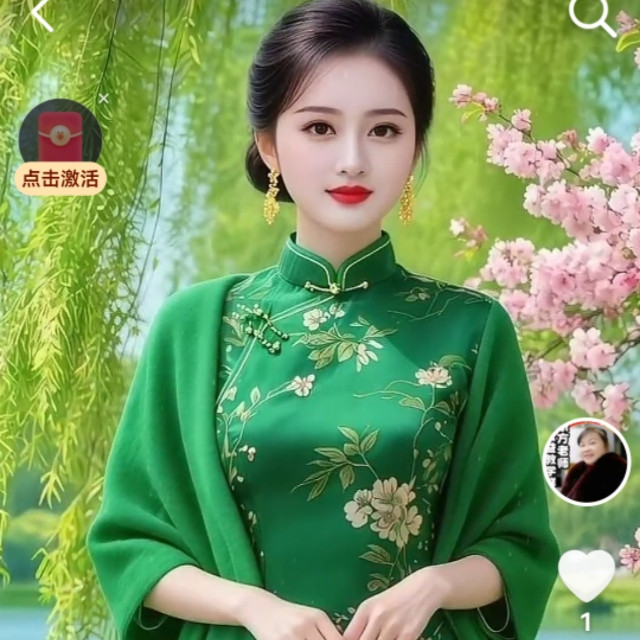The width and height of the screenshot is (640, 640).
Task: Go back using the top-left arrow
Action: coord(42,14)
